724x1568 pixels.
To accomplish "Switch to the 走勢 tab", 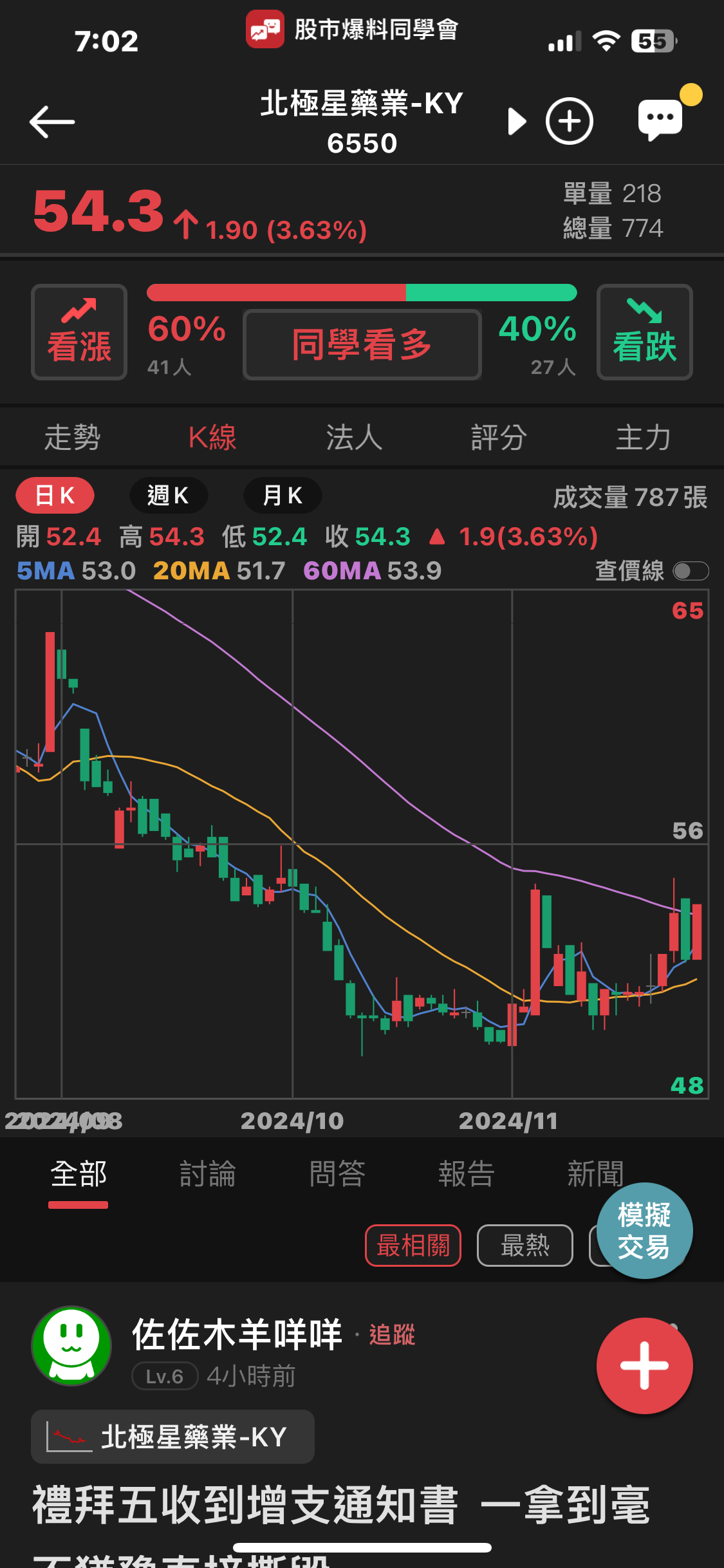I will click(72, 438).
